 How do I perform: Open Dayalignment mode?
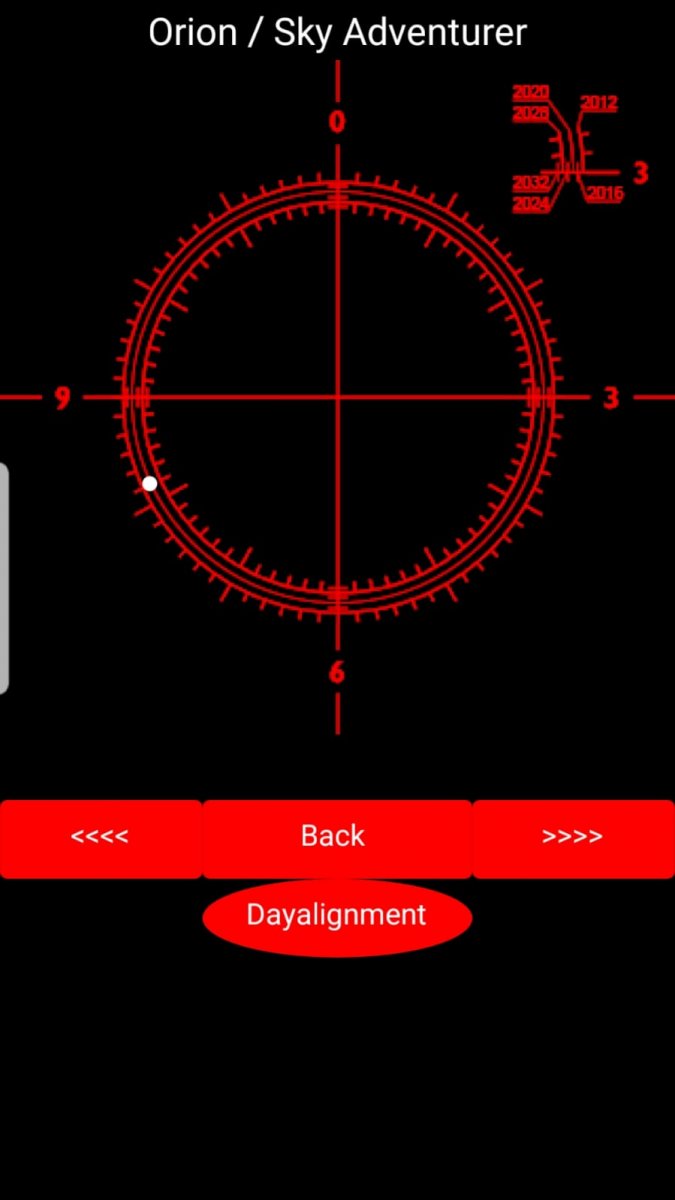337,917
